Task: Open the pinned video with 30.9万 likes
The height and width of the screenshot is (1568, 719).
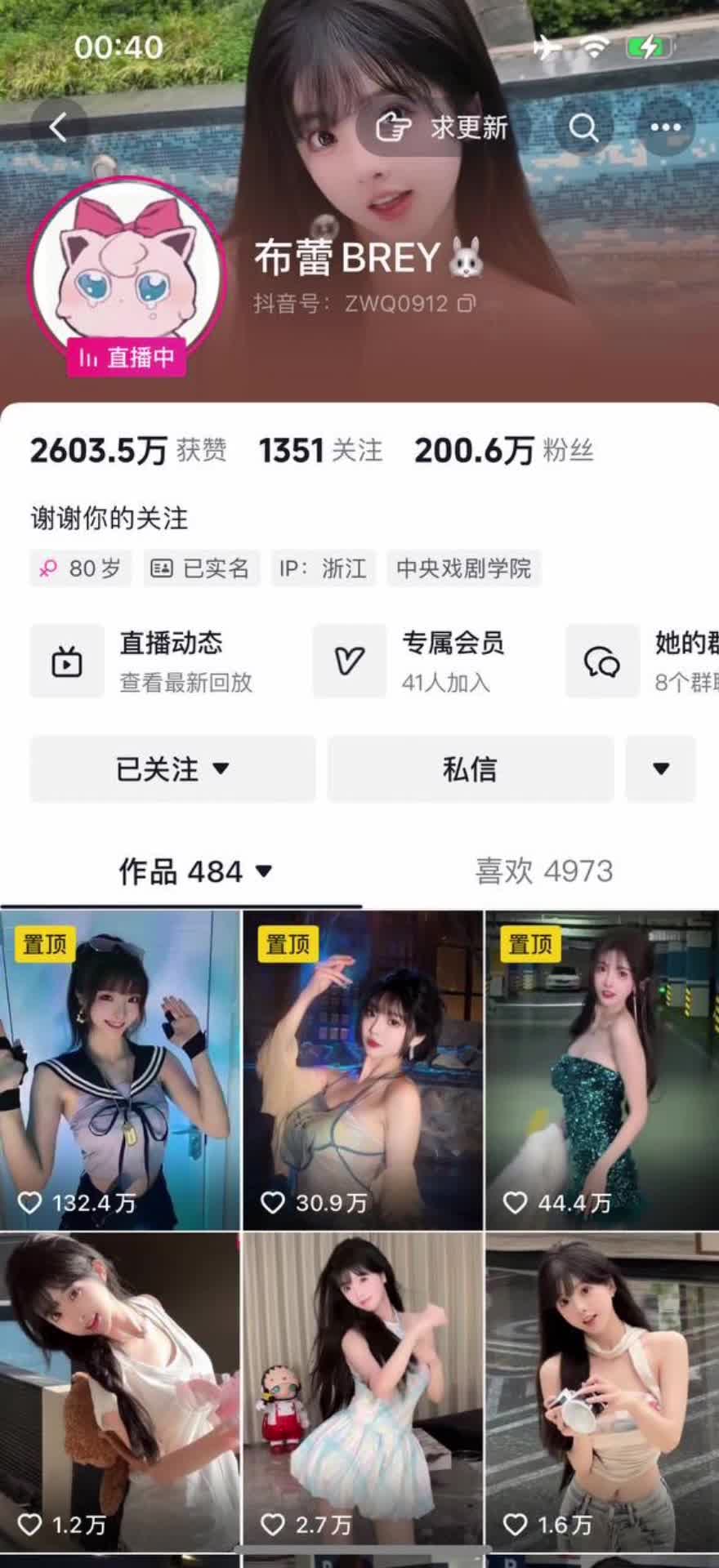Action: [x=363, y=1070]
